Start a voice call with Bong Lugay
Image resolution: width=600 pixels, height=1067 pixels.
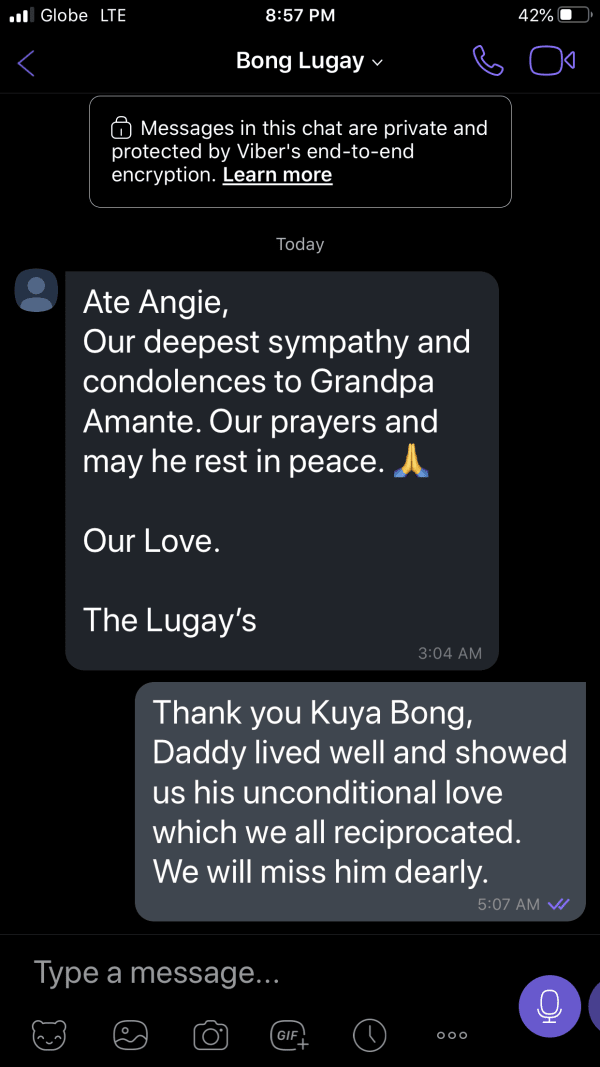(487, 61)
